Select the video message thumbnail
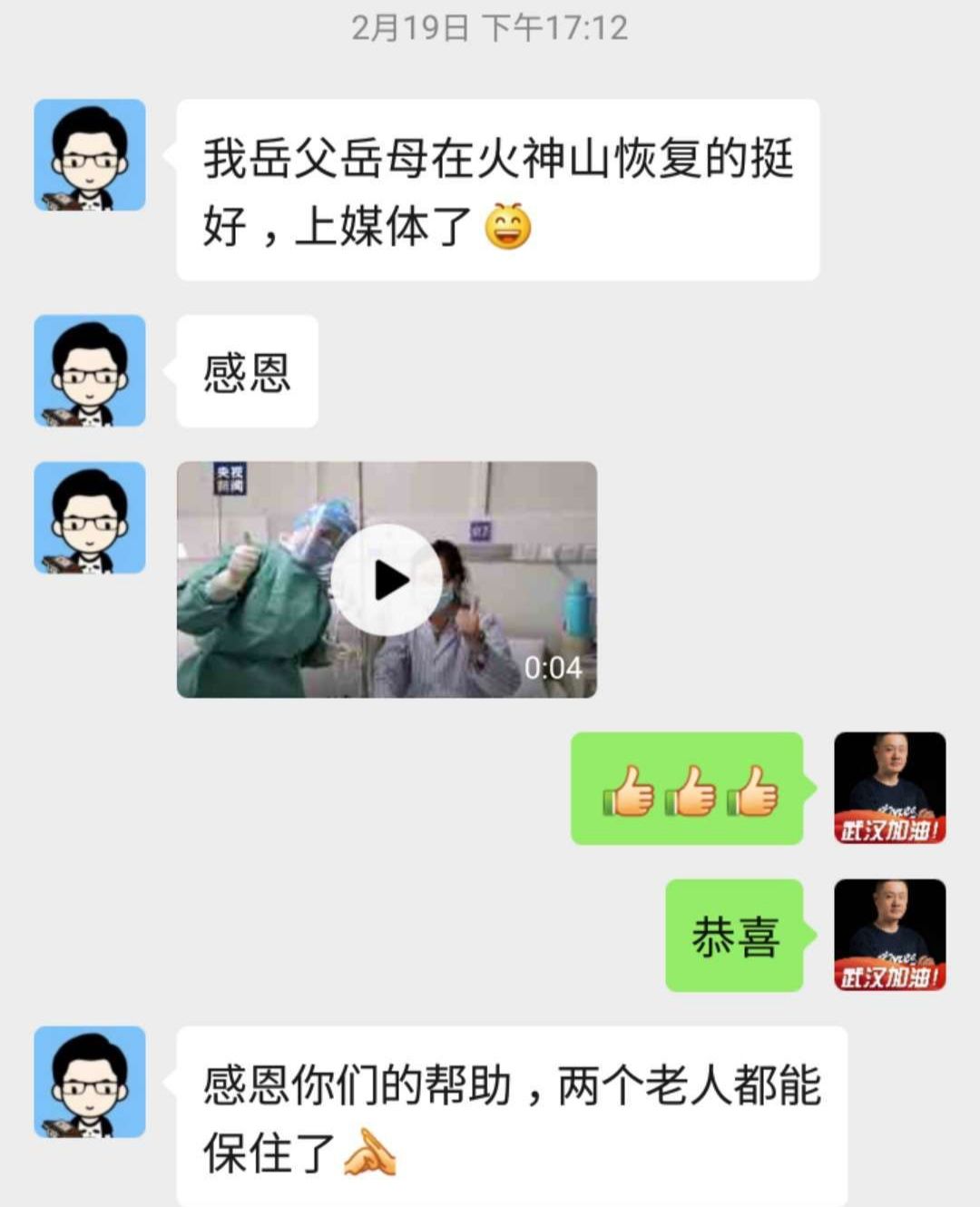Screen dimensions: 980x1207 (386, 579)
